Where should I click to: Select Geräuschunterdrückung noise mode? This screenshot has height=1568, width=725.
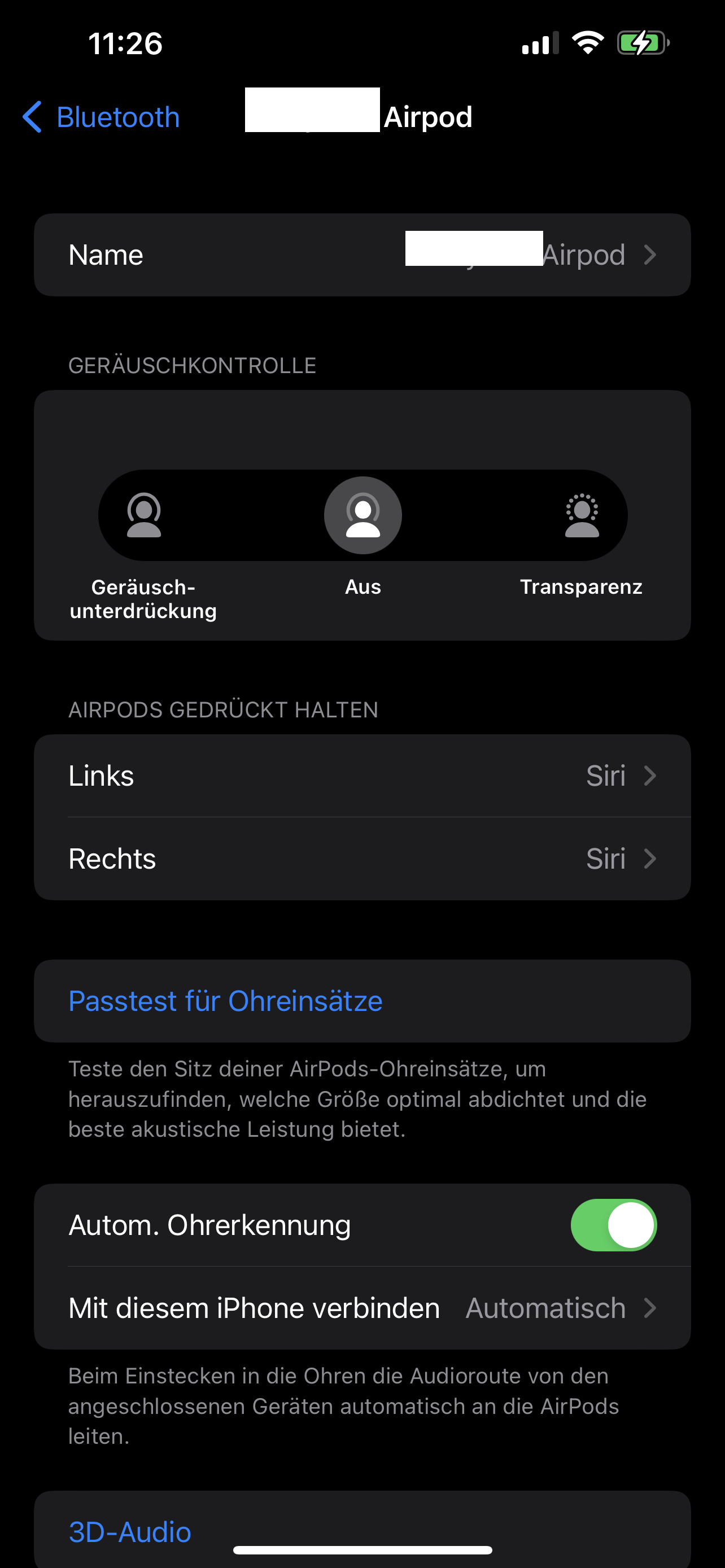click(x=143, y=515)
